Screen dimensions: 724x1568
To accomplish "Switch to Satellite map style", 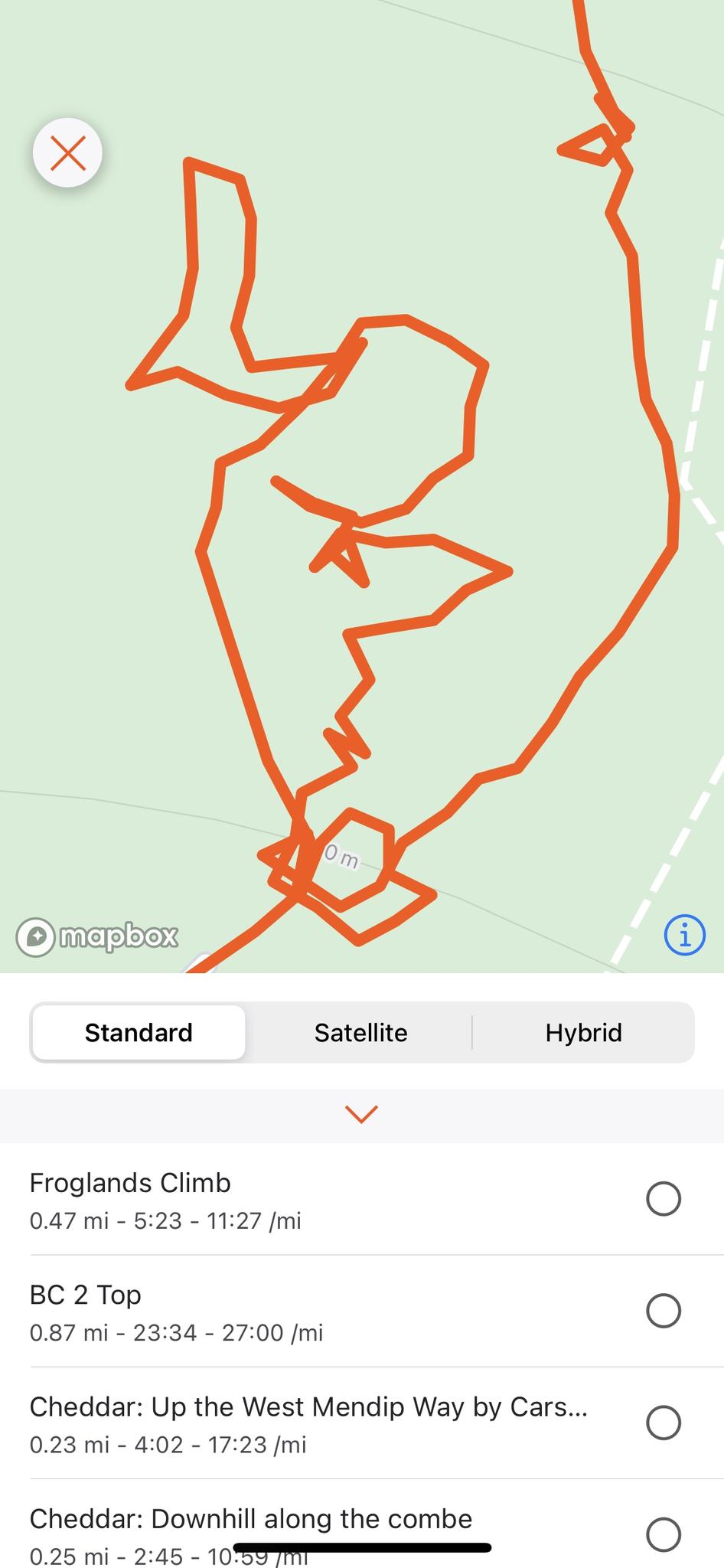I will pyautogui.click(x=360, y=1033).
